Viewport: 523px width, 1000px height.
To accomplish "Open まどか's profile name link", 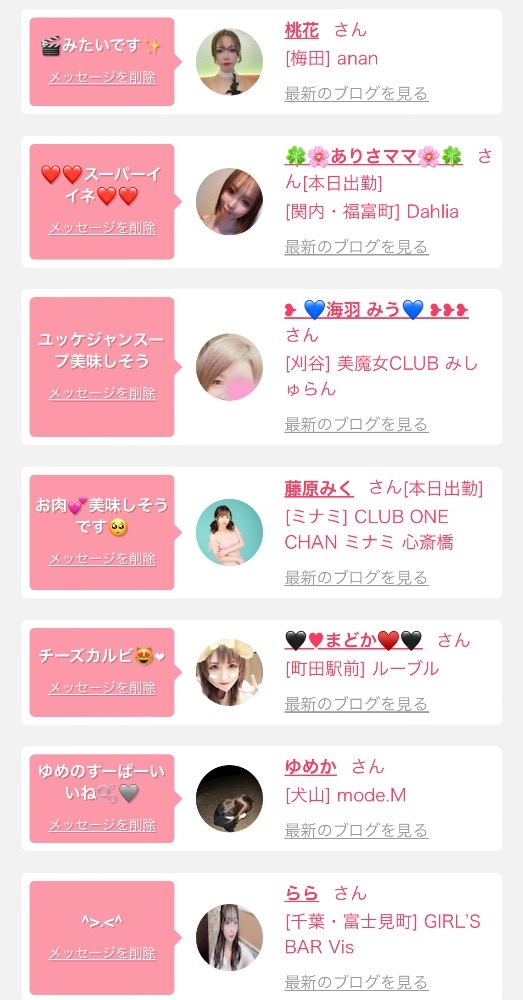I will (353, 640).
